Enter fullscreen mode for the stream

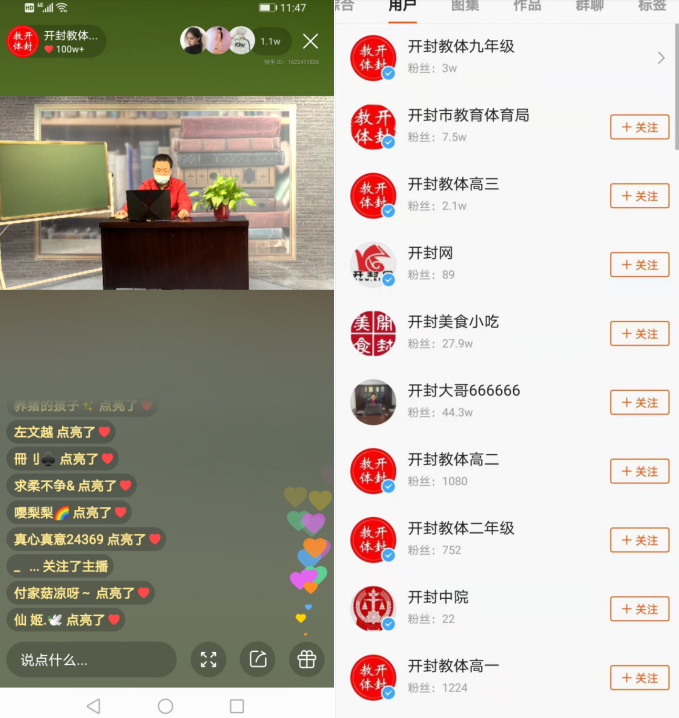pyautogui.click(x=208, y=660)
